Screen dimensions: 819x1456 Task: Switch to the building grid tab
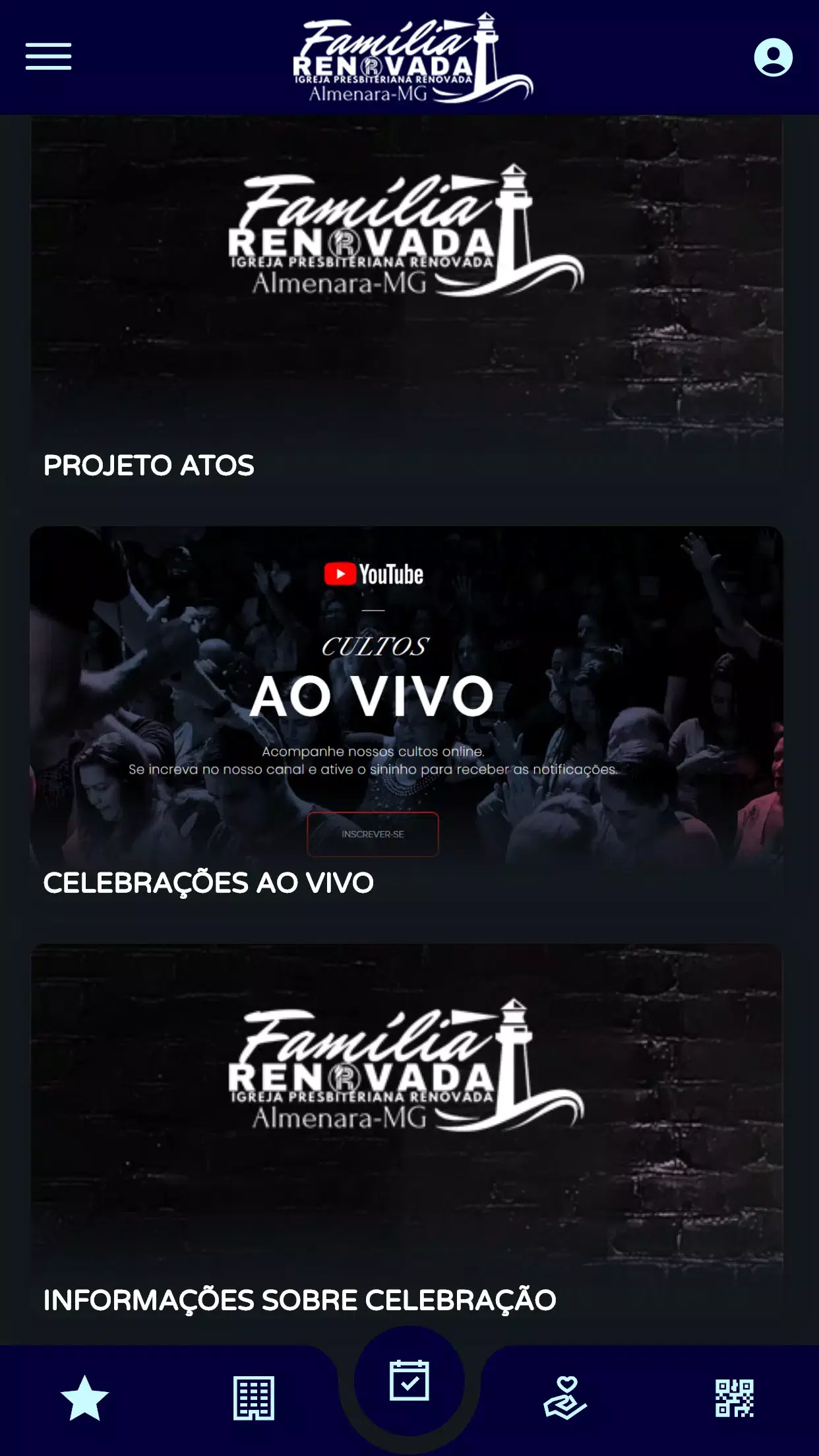click(254, 1398)
